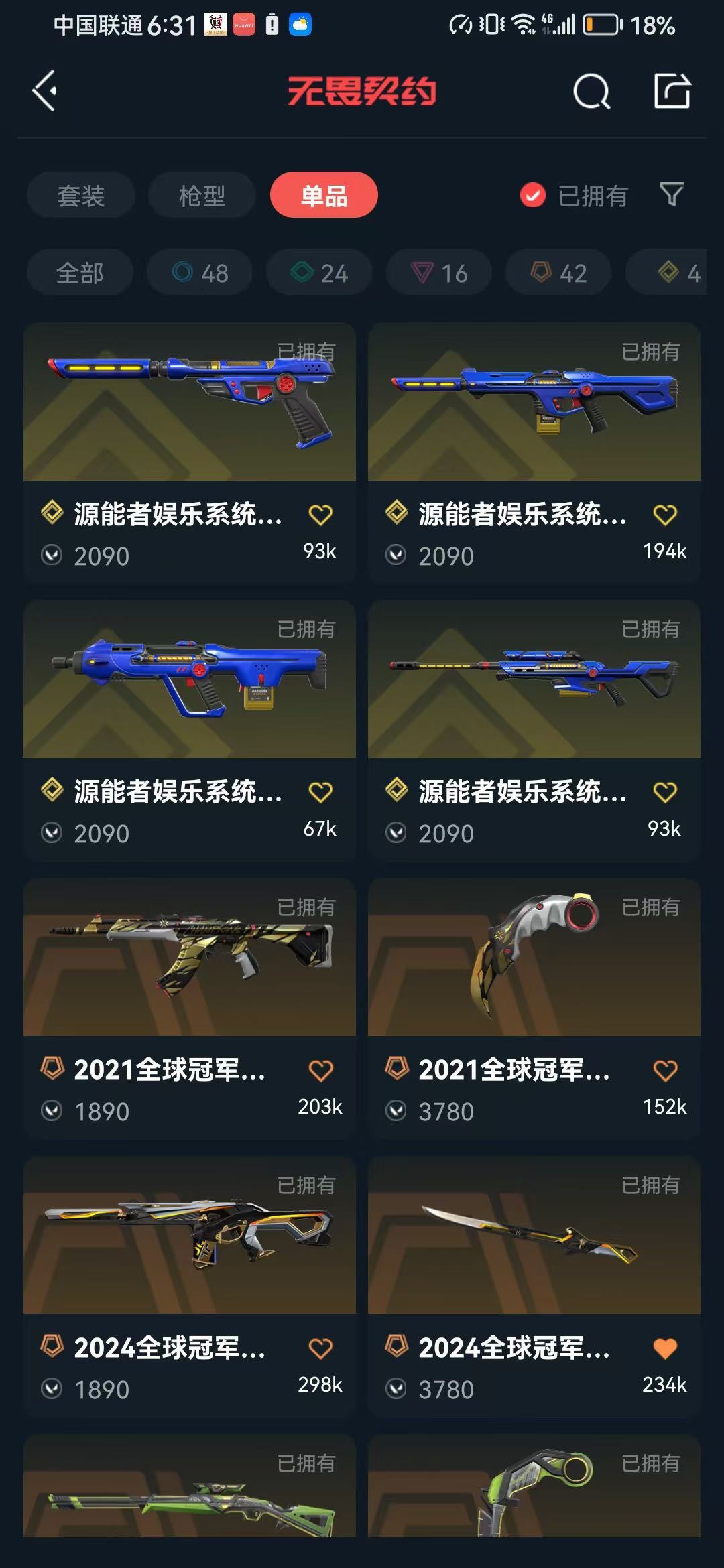This screenshot has height=1568, width=724.
Task: Open the funnel filter icon
Action: [x=672, y=195]
